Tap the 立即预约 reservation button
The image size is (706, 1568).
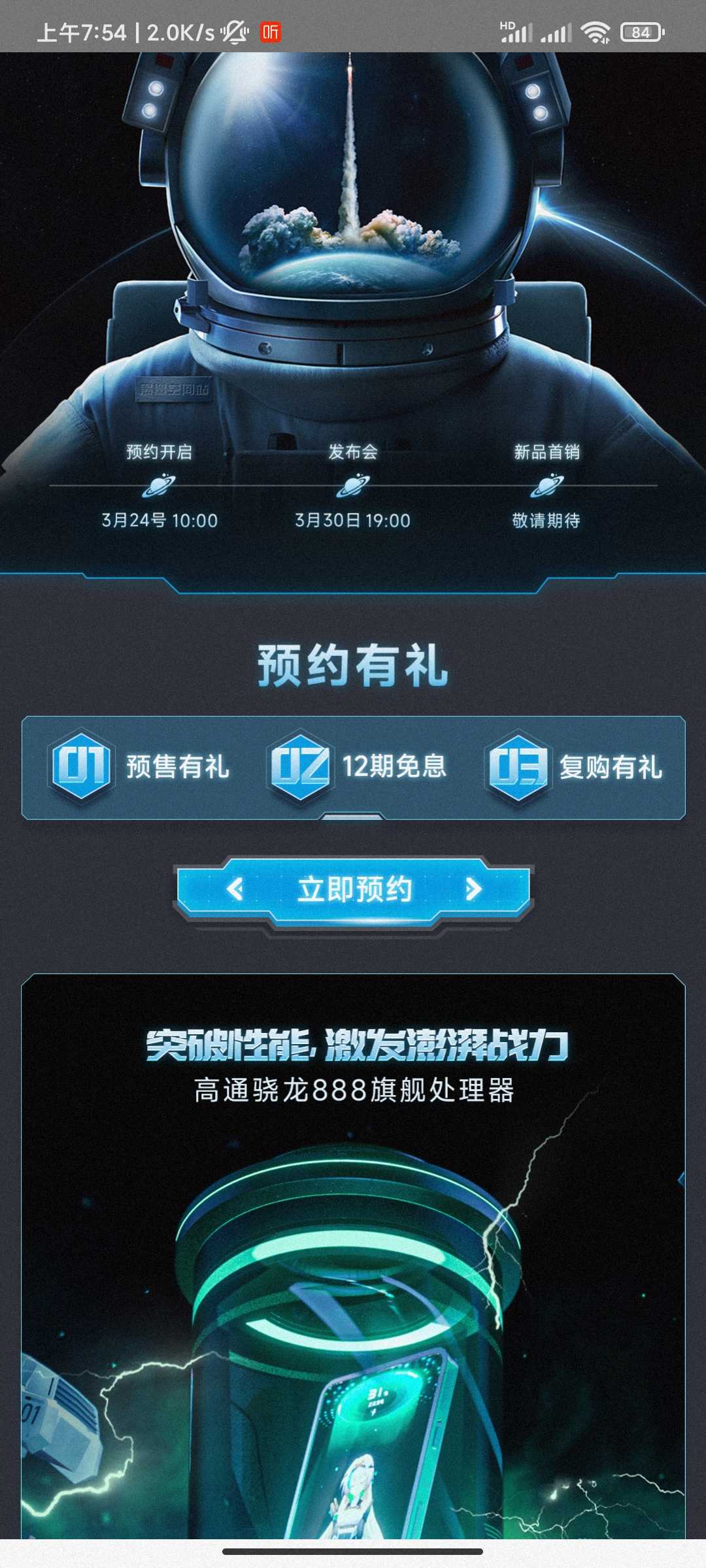point(354,890)
